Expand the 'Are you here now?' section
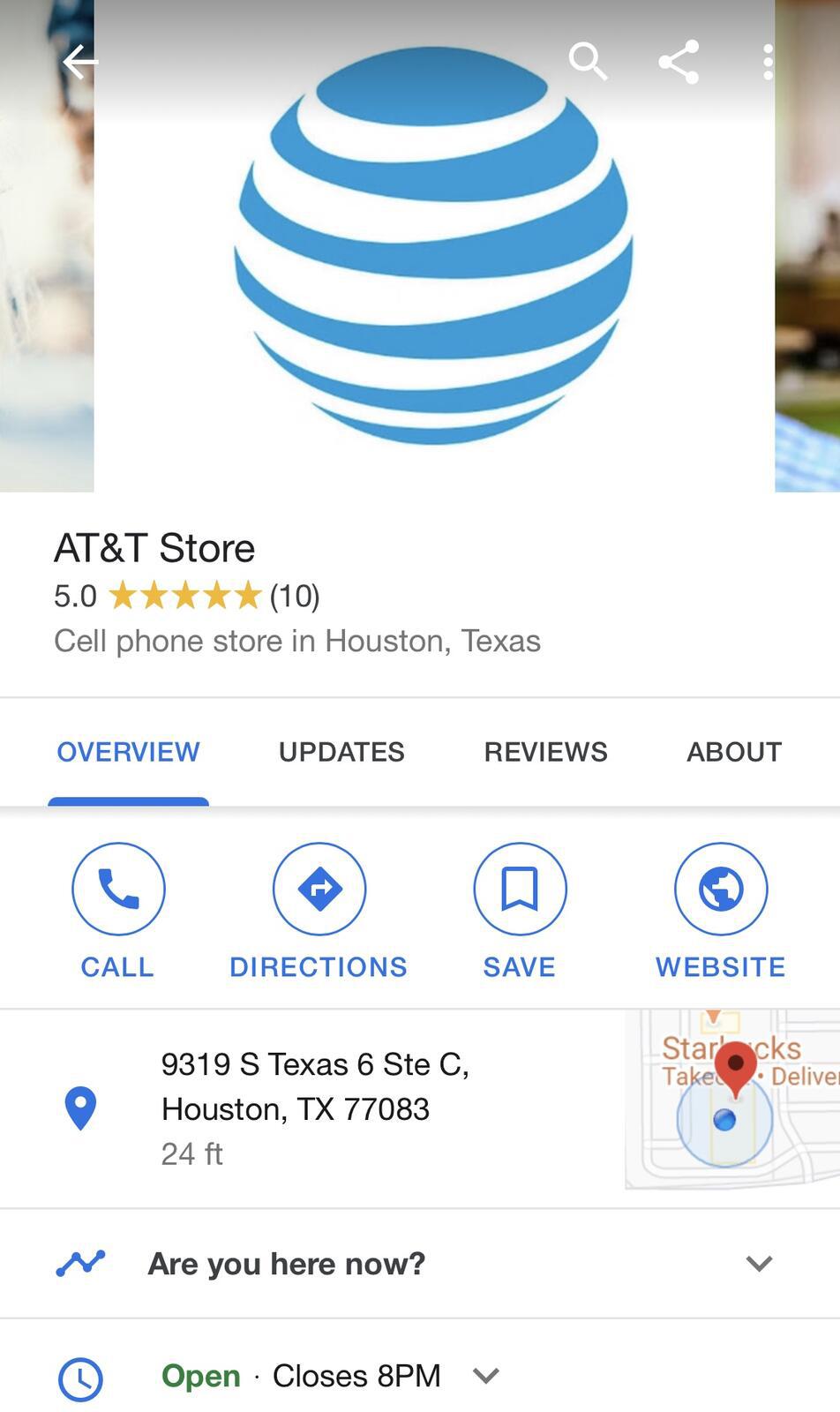Image resolution: width=840 pixels, height=1412 pixels. pyautogui.click(x=759, y=1264)
